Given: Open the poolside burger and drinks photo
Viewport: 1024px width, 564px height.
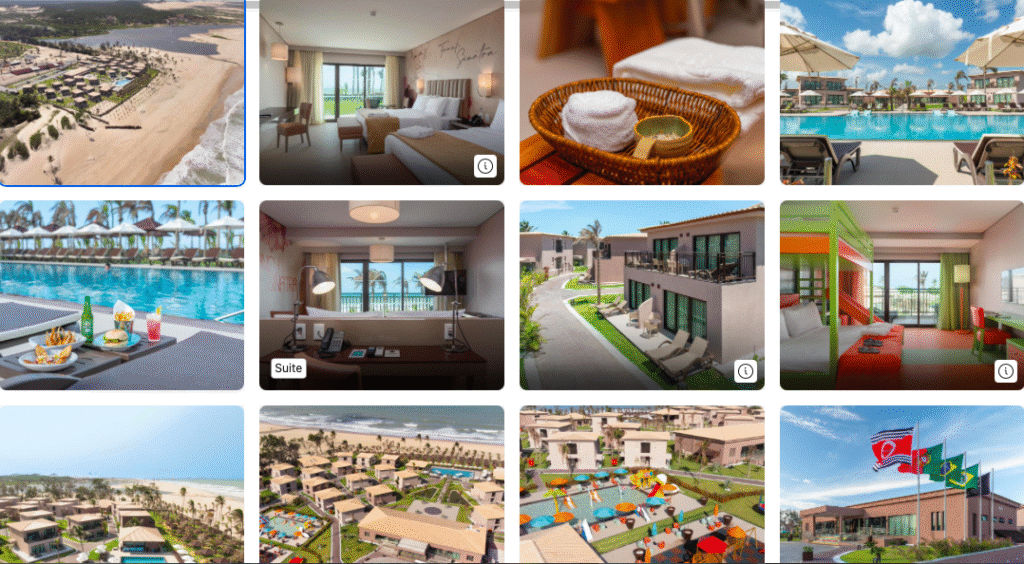Looking at the screenshot, I should point(122,295).
